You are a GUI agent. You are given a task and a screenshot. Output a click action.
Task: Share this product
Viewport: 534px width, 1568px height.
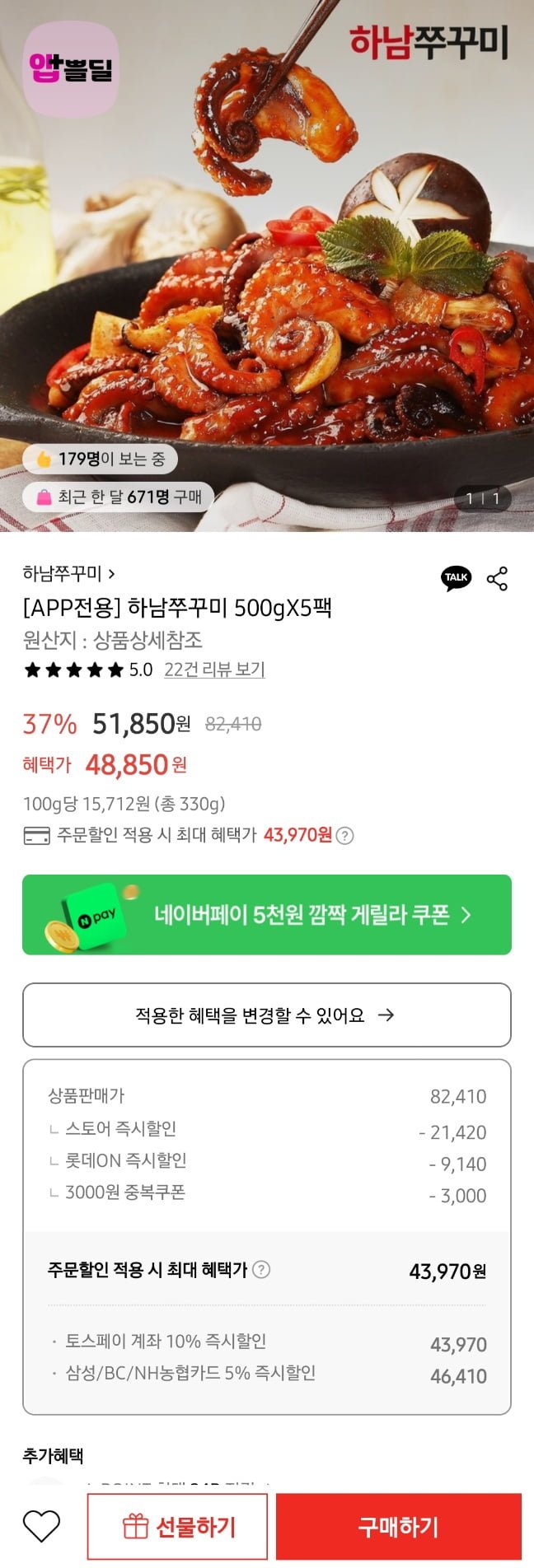pyautogui.click(x=497, y=579)
